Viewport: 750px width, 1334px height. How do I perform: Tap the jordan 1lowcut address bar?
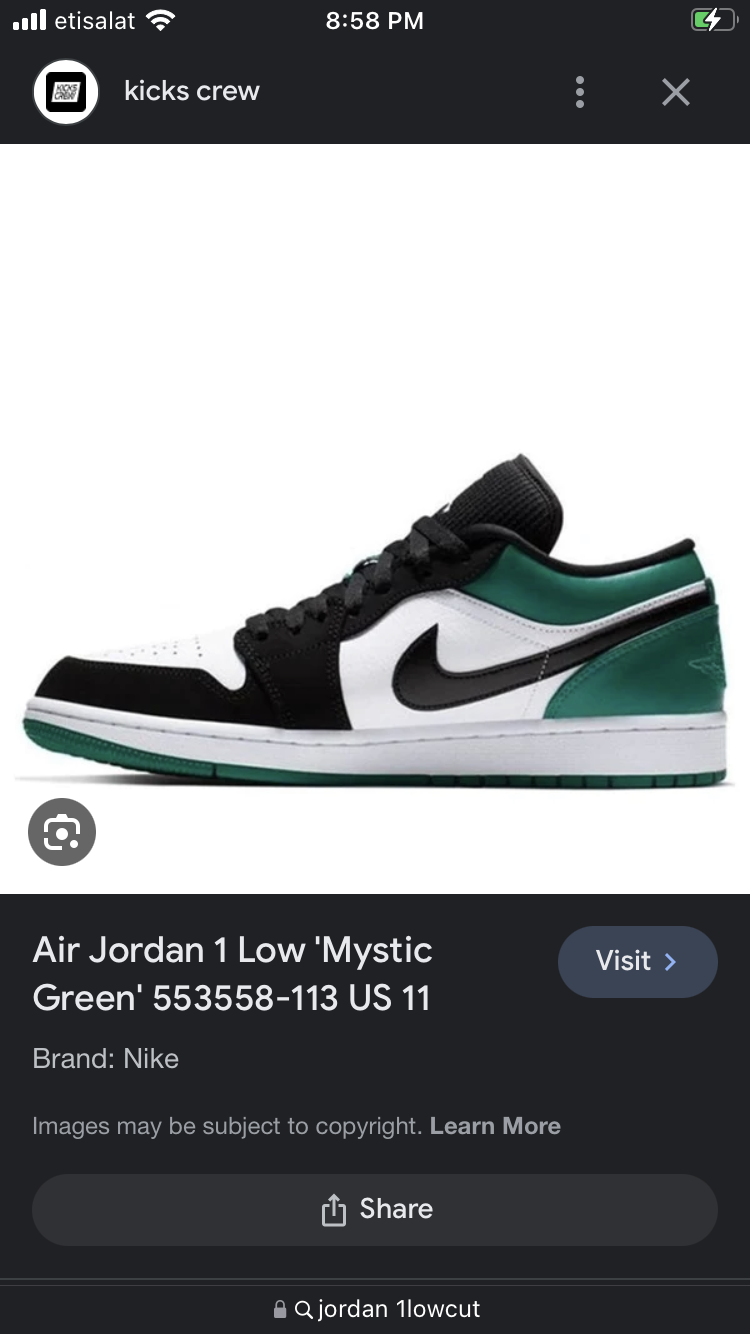coord(377,1309)
